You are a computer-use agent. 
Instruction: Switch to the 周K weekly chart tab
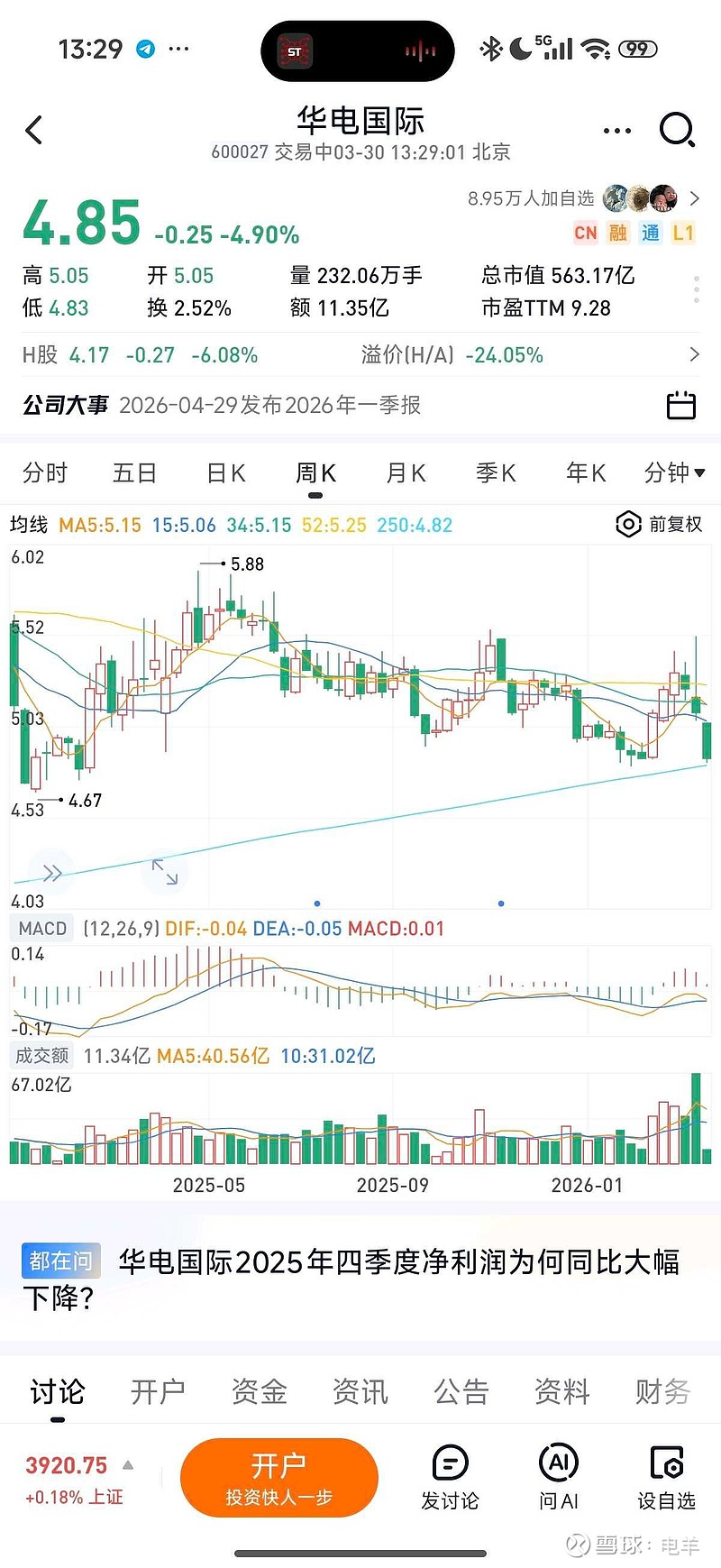coord(315,472)
